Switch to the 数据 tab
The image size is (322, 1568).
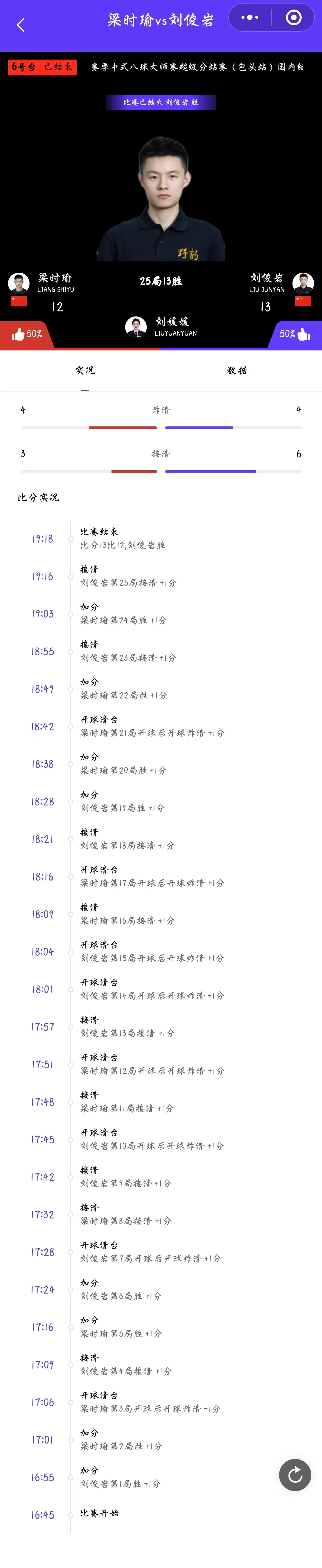237,370
